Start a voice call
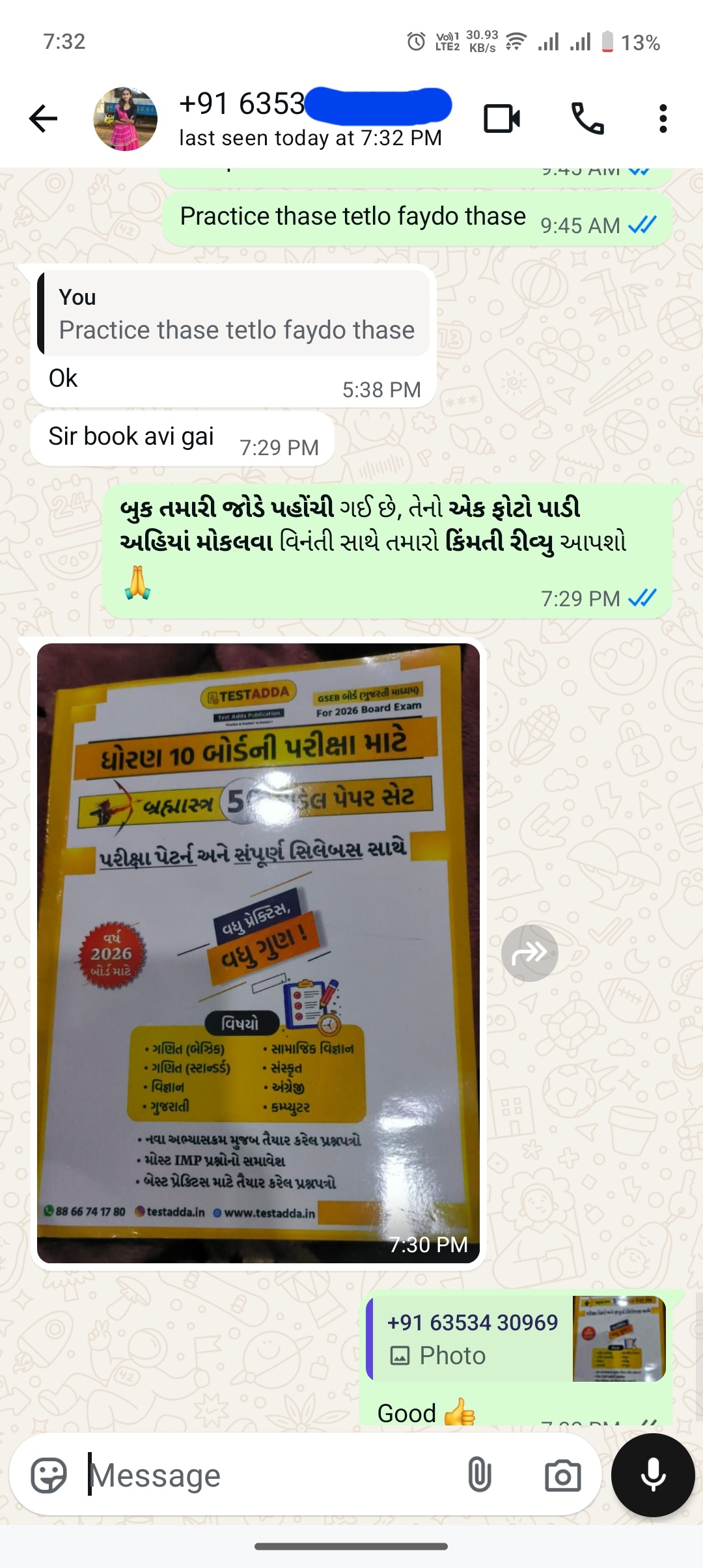The image size is (703, 1568). point(587,119)
